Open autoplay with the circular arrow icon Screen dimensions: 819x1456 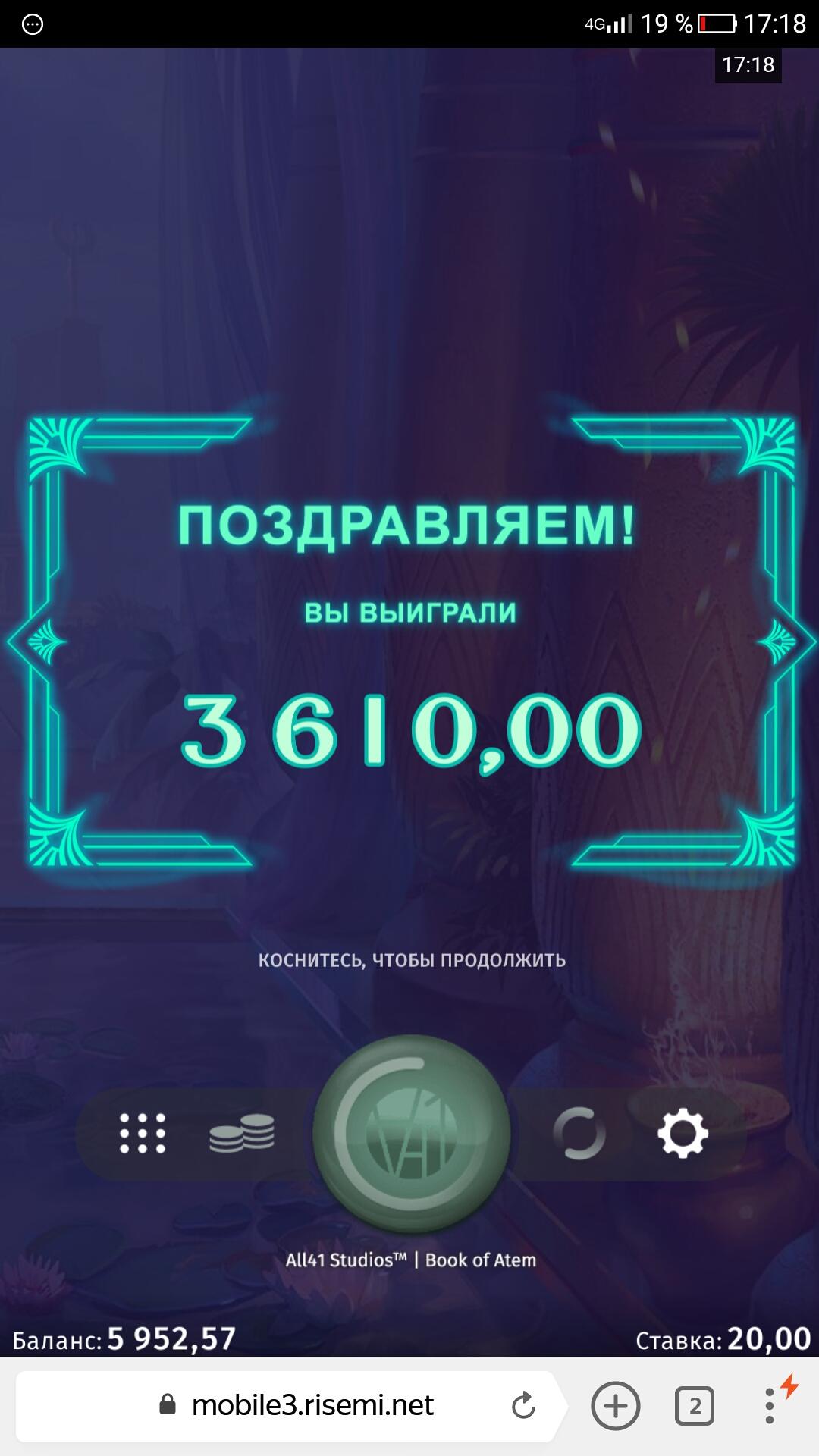(580, 1134)
